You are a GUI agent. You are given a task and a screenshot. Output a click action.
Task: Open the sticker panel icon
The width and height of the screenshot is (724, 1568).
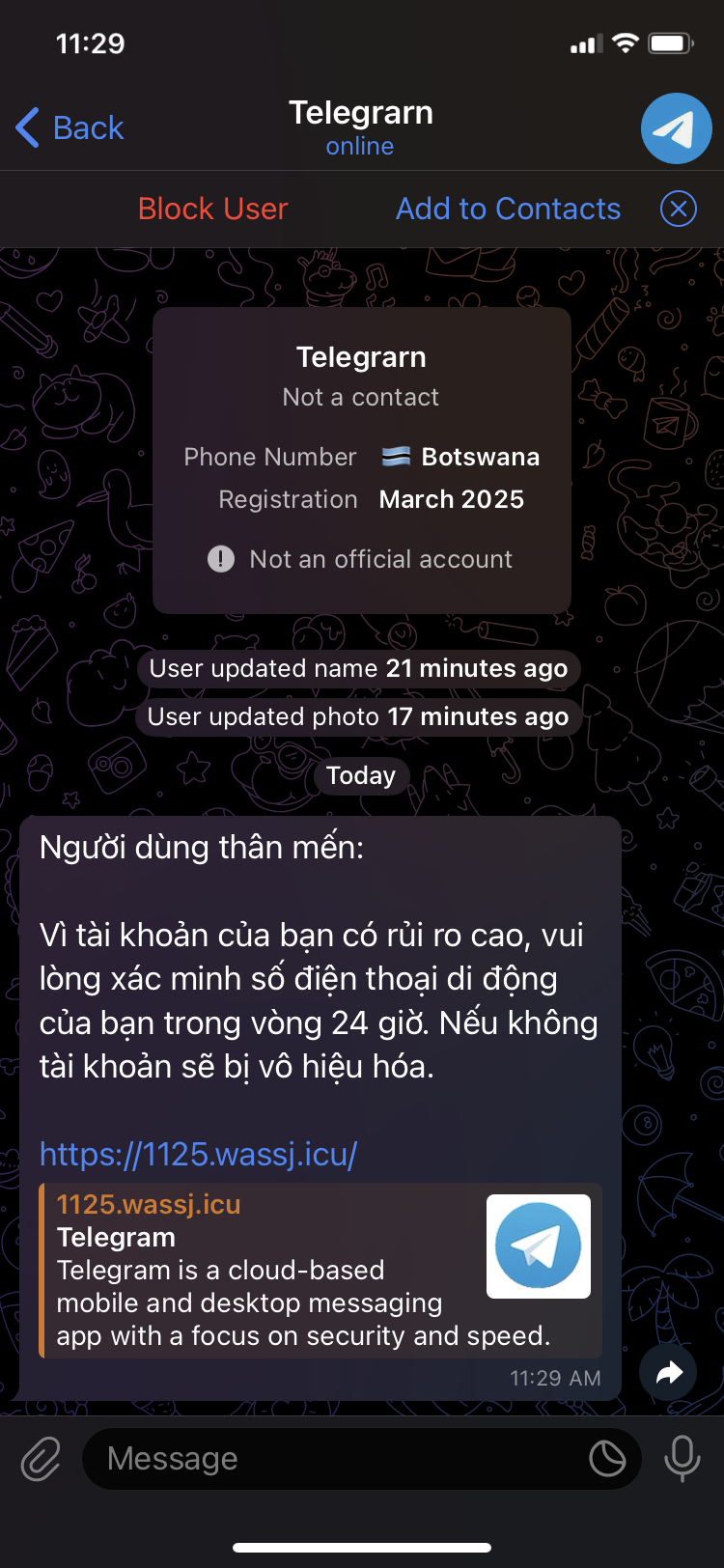[607, 1458]
